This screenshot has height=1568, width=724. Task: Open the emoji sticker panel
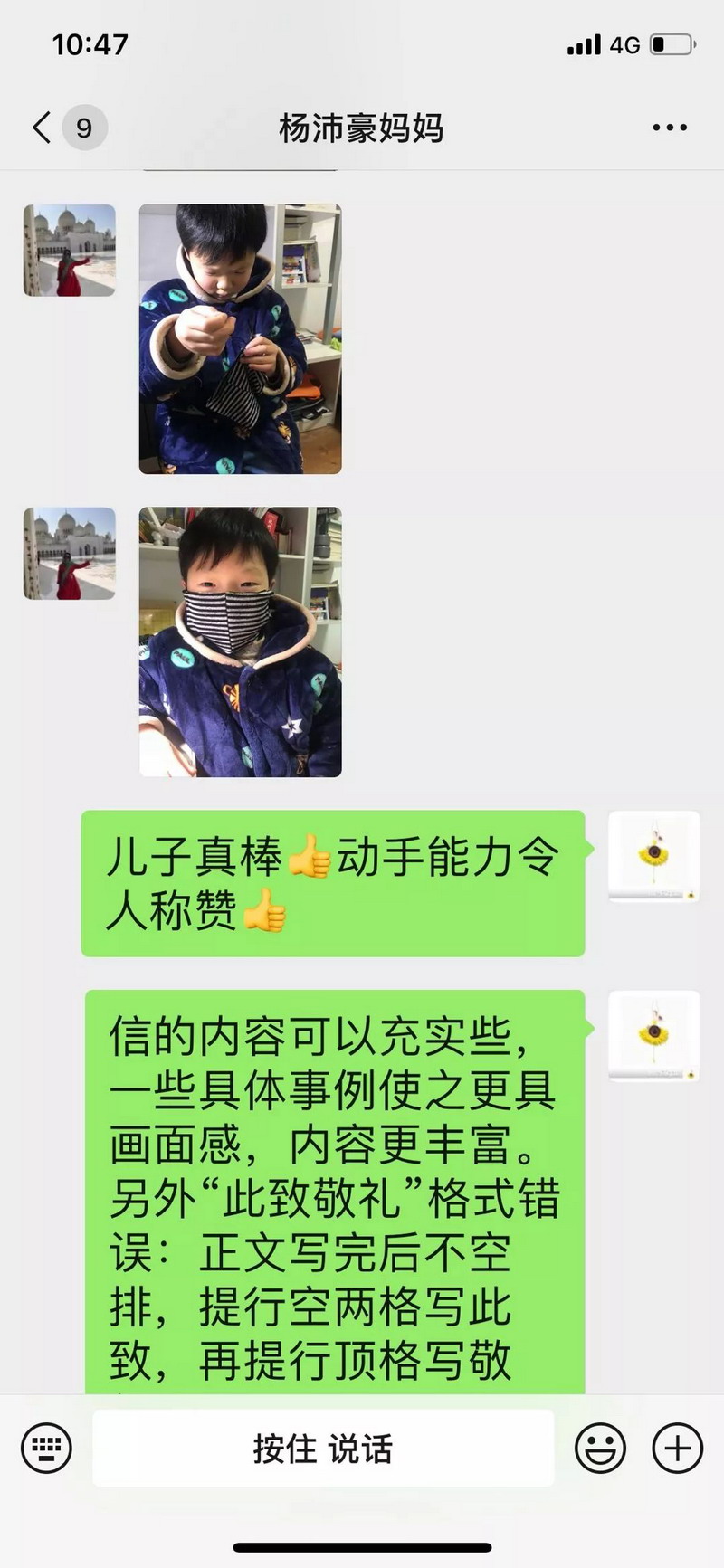(x=600, y=1448)
